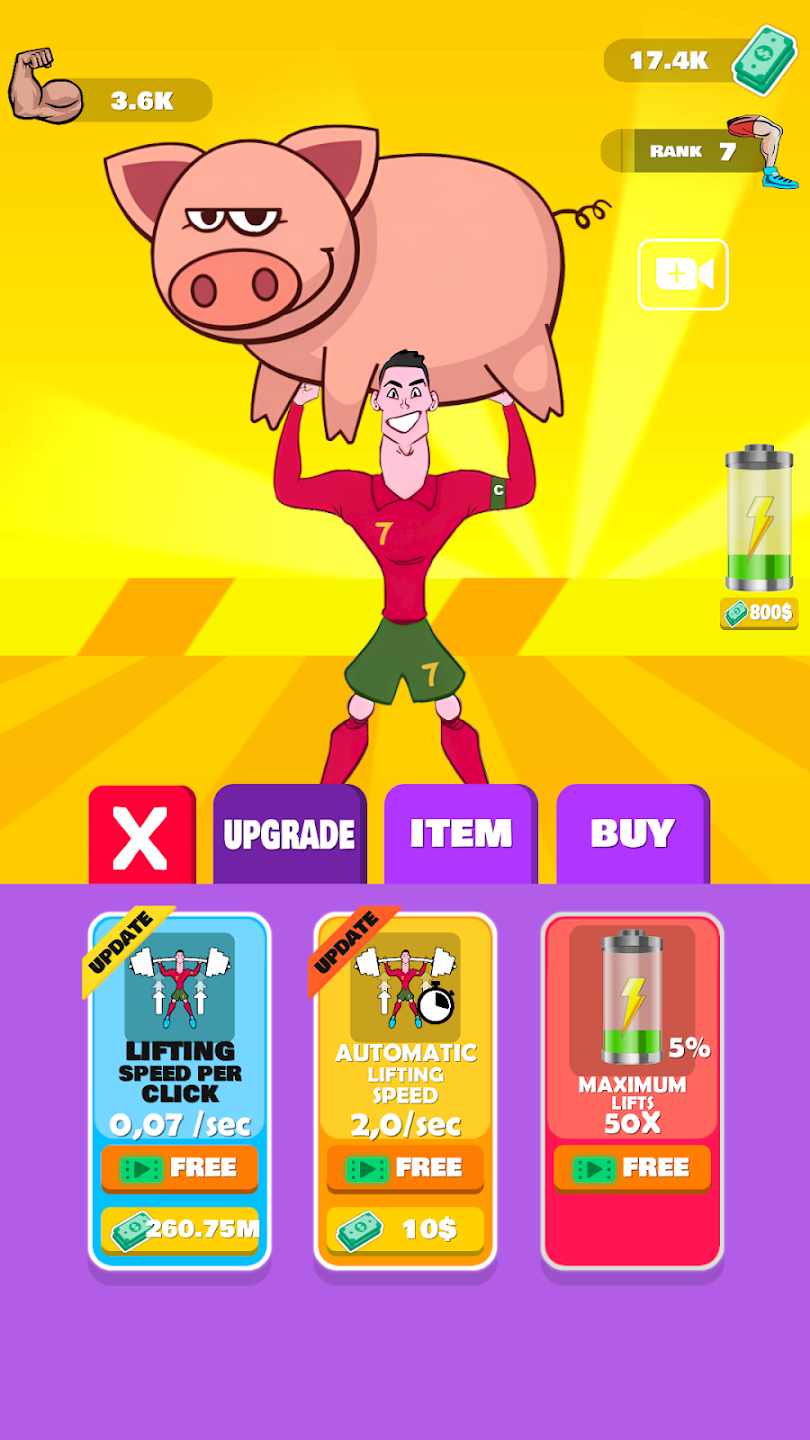Get free Automatic Lifting Speed upgrade

pyautogui.click(x=405, y=1168)
